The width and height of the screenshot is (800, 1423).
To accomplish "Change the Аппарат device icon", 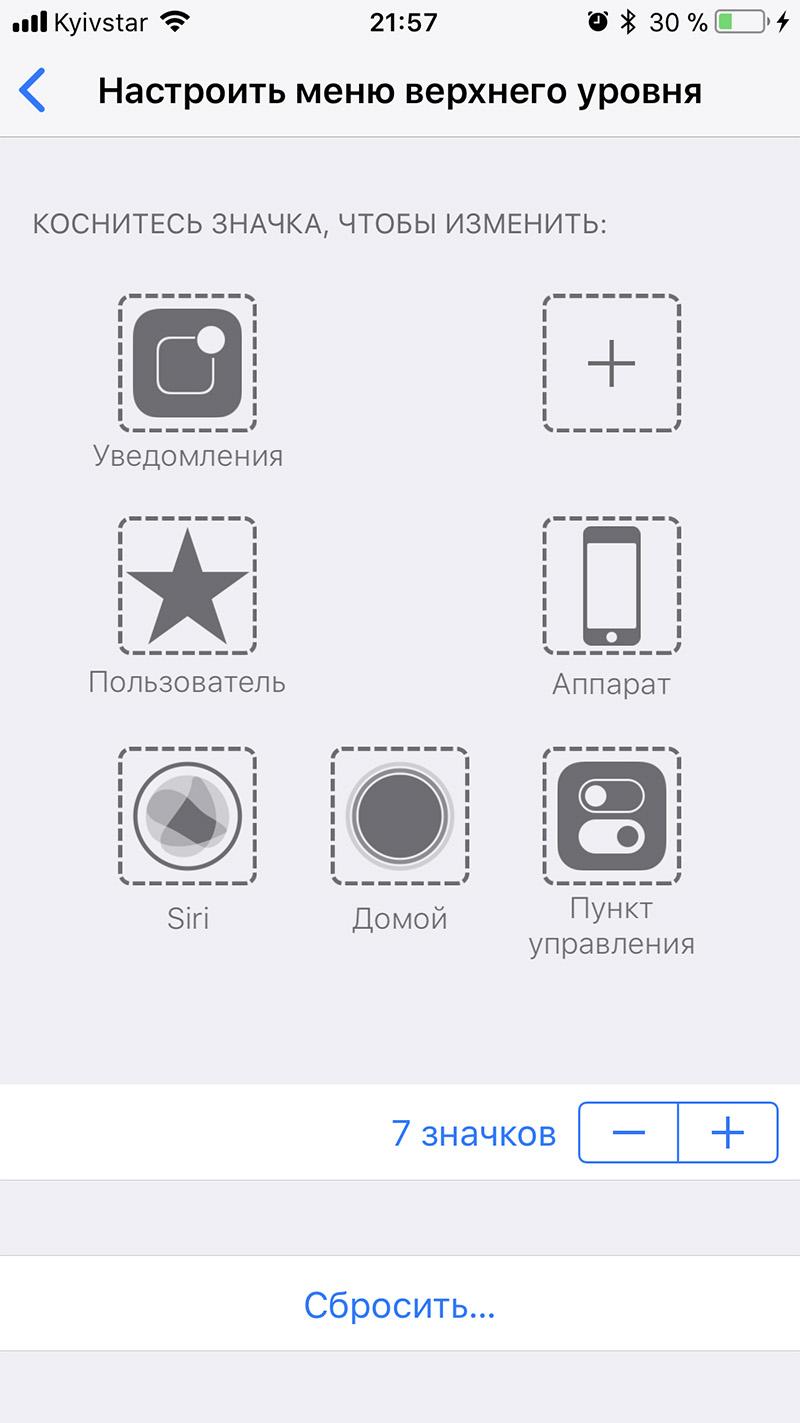I will point(612,586).
